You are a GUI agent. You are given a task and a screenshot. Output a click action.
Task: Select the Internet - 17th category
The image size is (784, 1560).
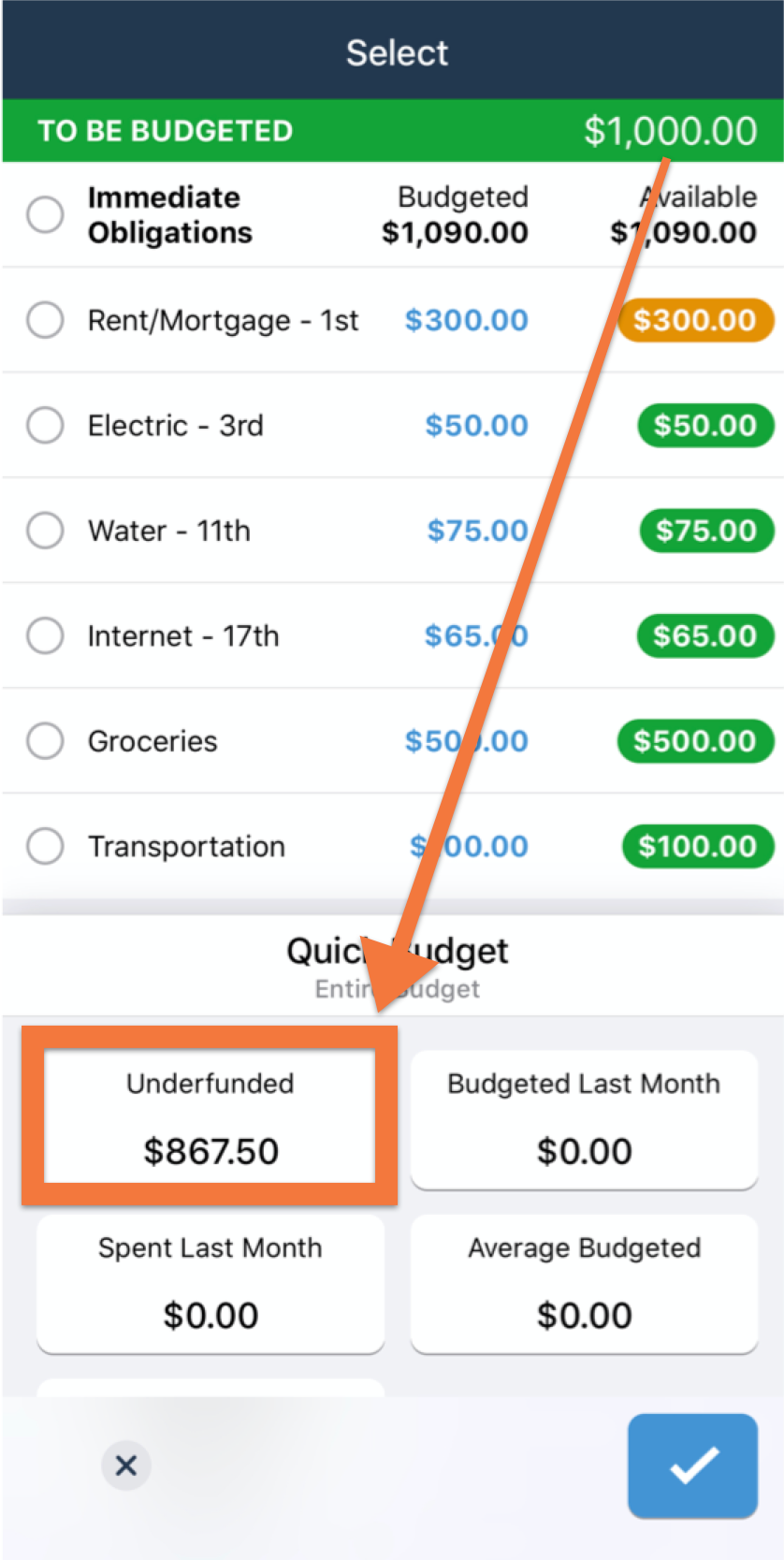(x=45, y=636)
